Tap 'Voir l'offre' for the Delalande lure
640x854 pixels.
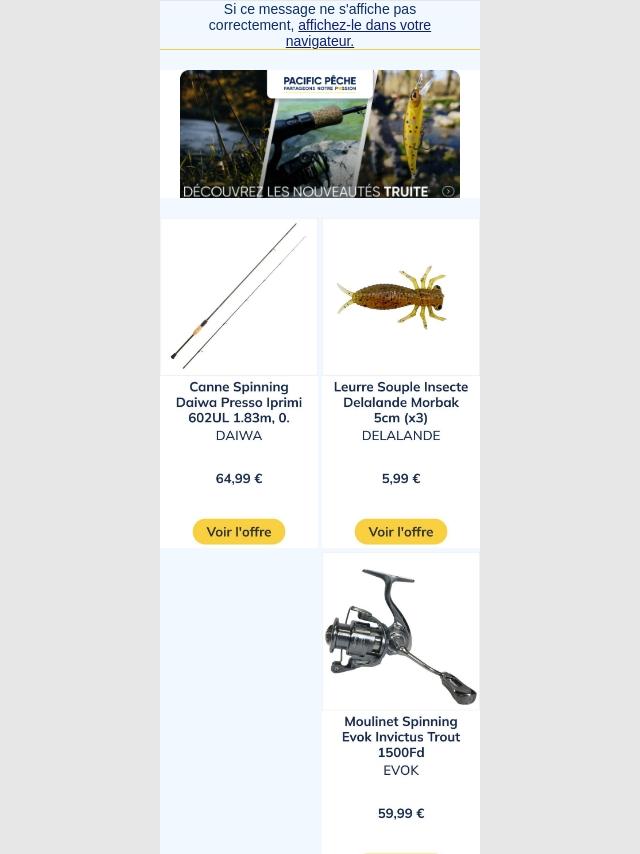click(x=401, y=532)
